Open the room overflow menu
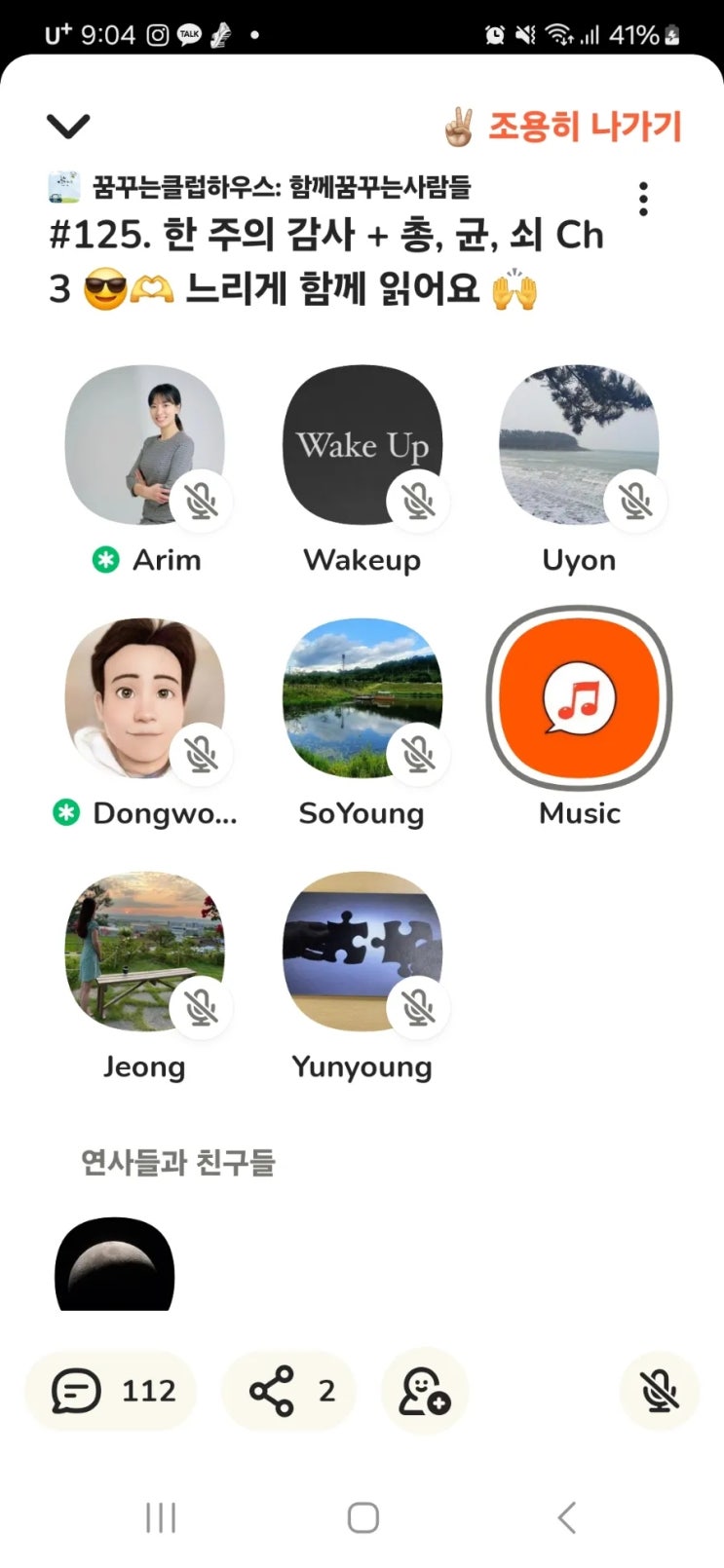The width and height of the screenshot is (724, 1568). click(x=643, y=199)
